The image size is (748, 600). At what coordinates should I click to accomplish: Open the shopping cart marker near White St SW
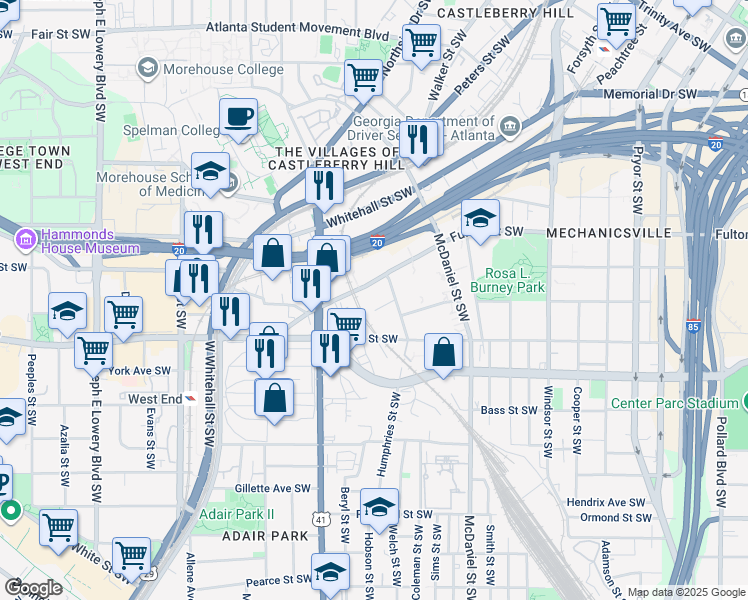pyautogui.click(x=132, y=559)
